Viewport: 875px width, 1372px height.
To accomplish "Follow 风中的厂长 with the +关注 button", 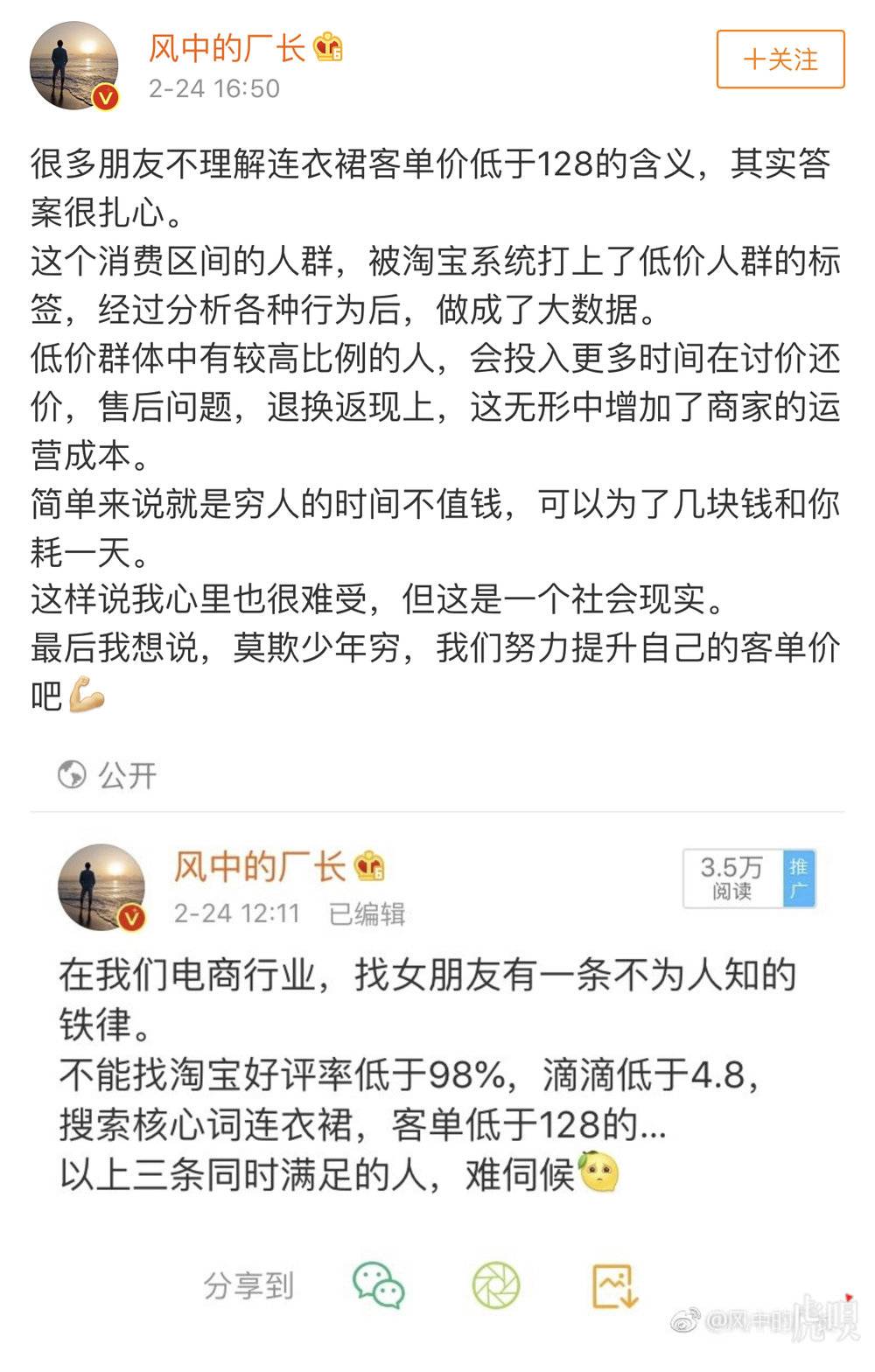I will (780, 59).
